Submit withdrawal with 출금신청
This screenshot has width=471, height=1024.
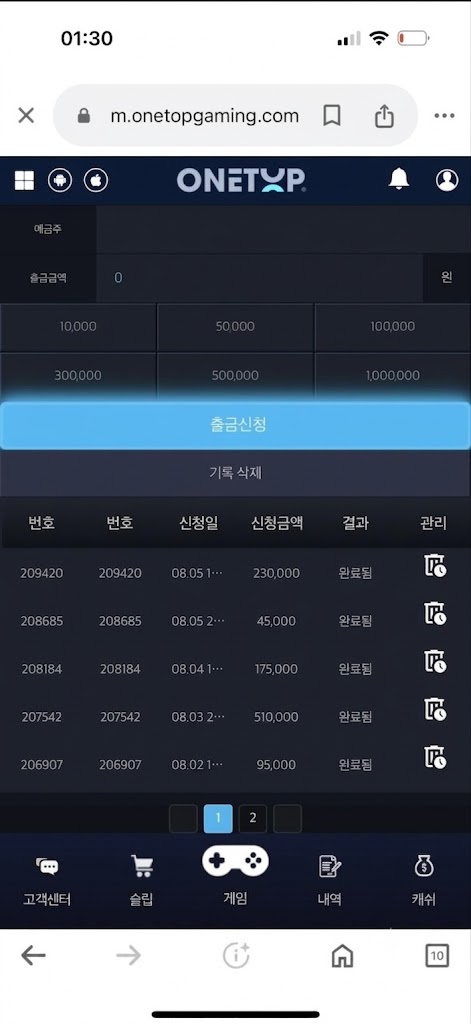[235, 425]
